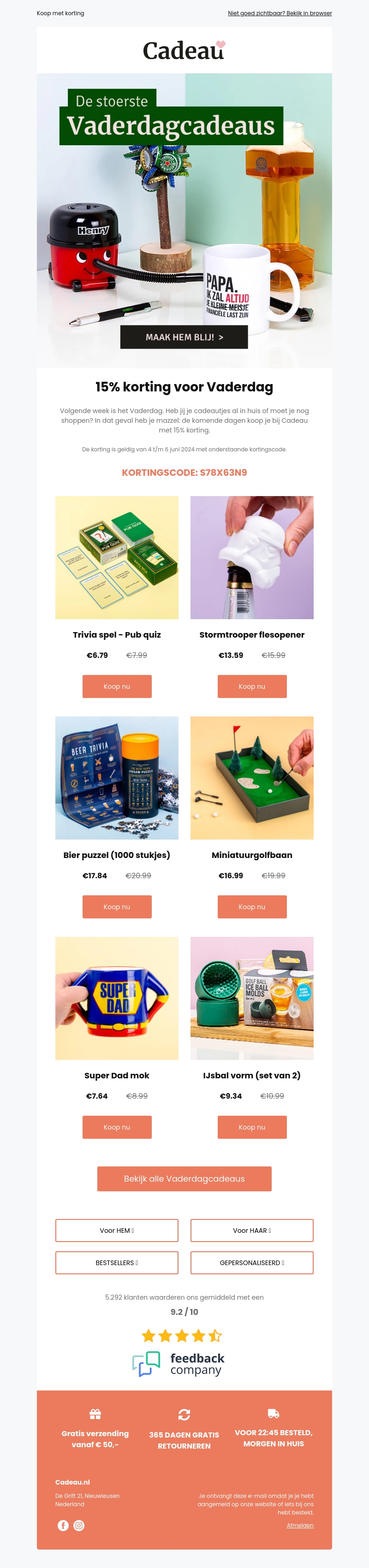Screen dimensions: 369x1568
Task: Open the Stormtrooper flesopener product image
Action: (251, 557)
